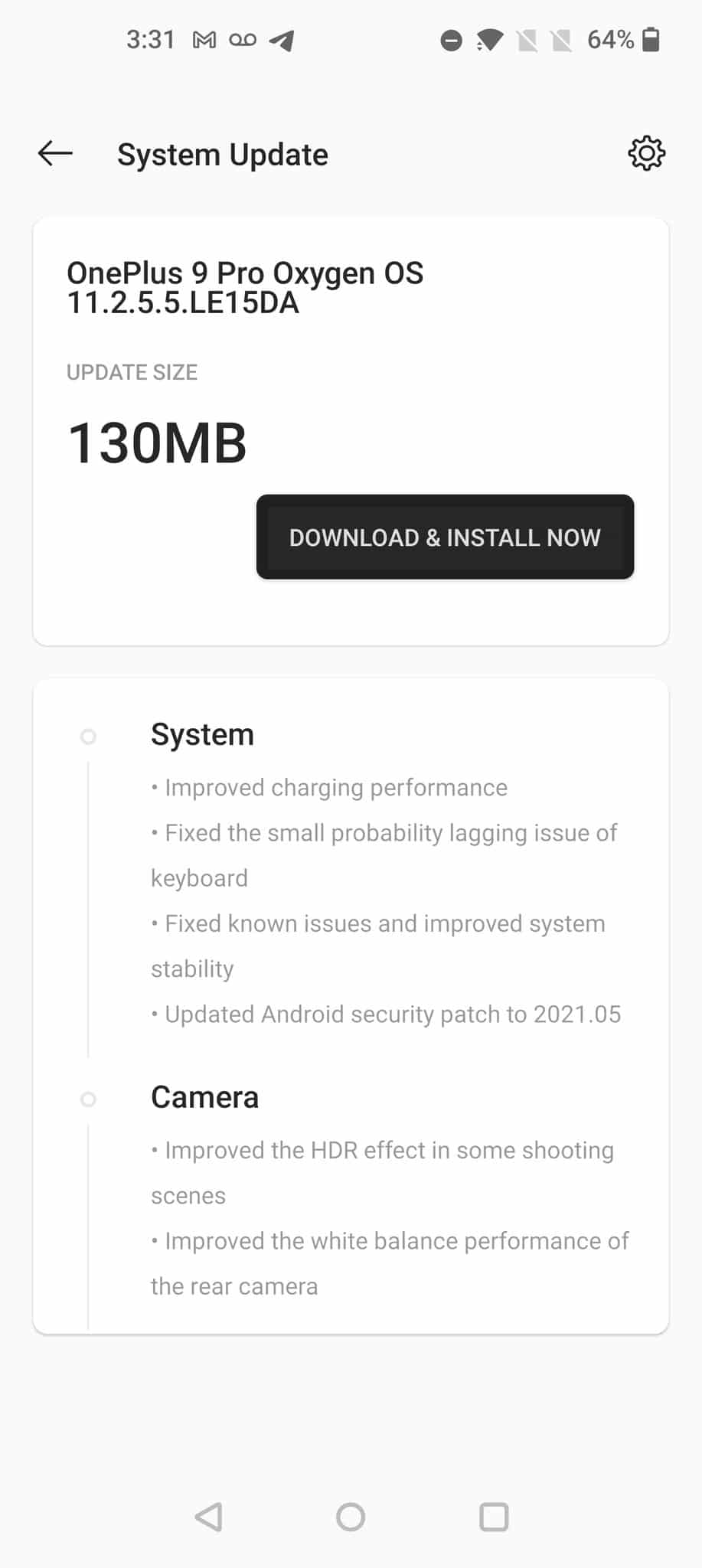Open the recent apps overview
Viewport: 702px width, 1568px height.
[494, 1516]
